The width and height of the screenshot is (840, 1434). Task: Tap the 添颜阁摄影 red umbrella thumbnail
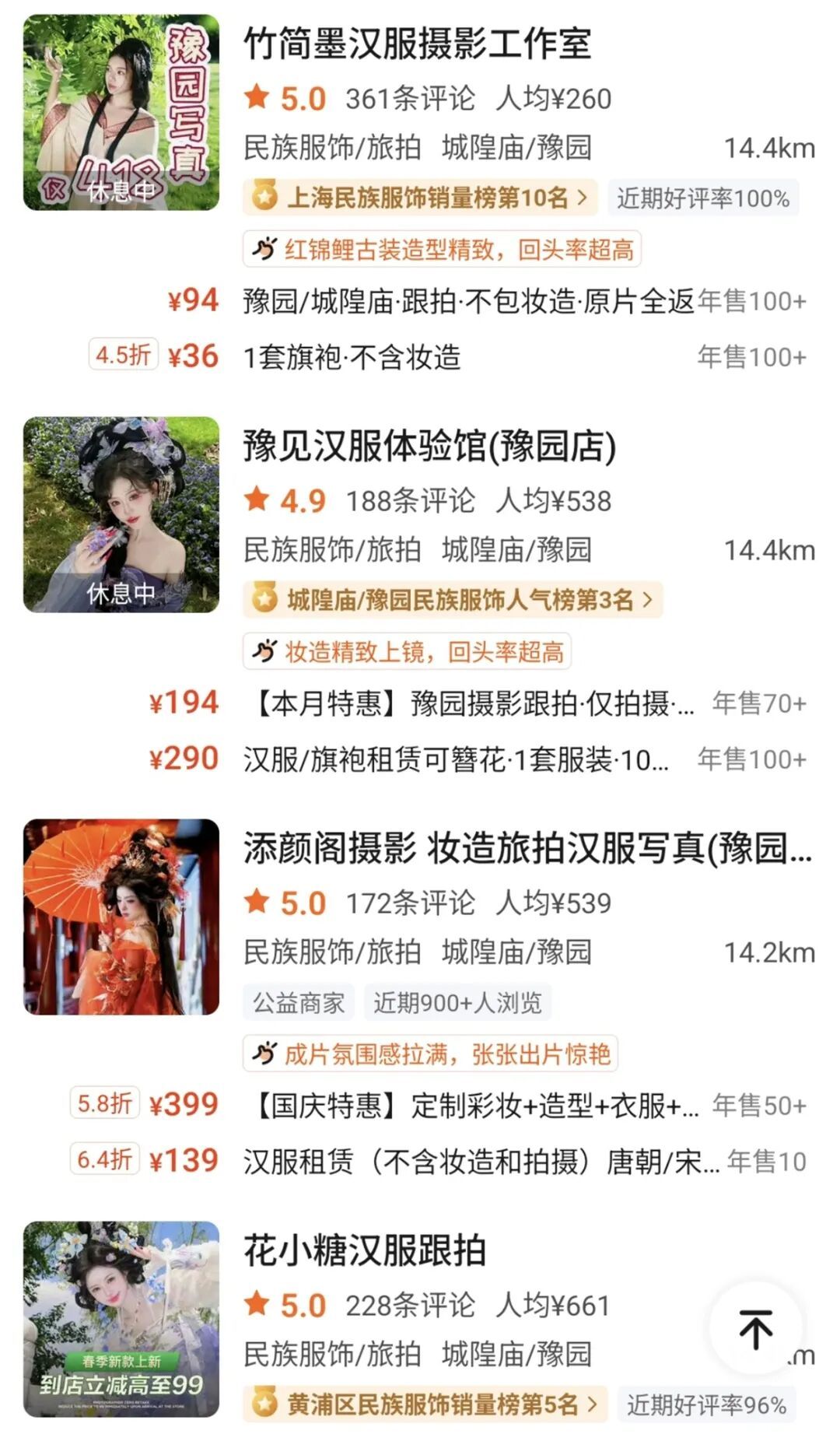tap(121, 917)
